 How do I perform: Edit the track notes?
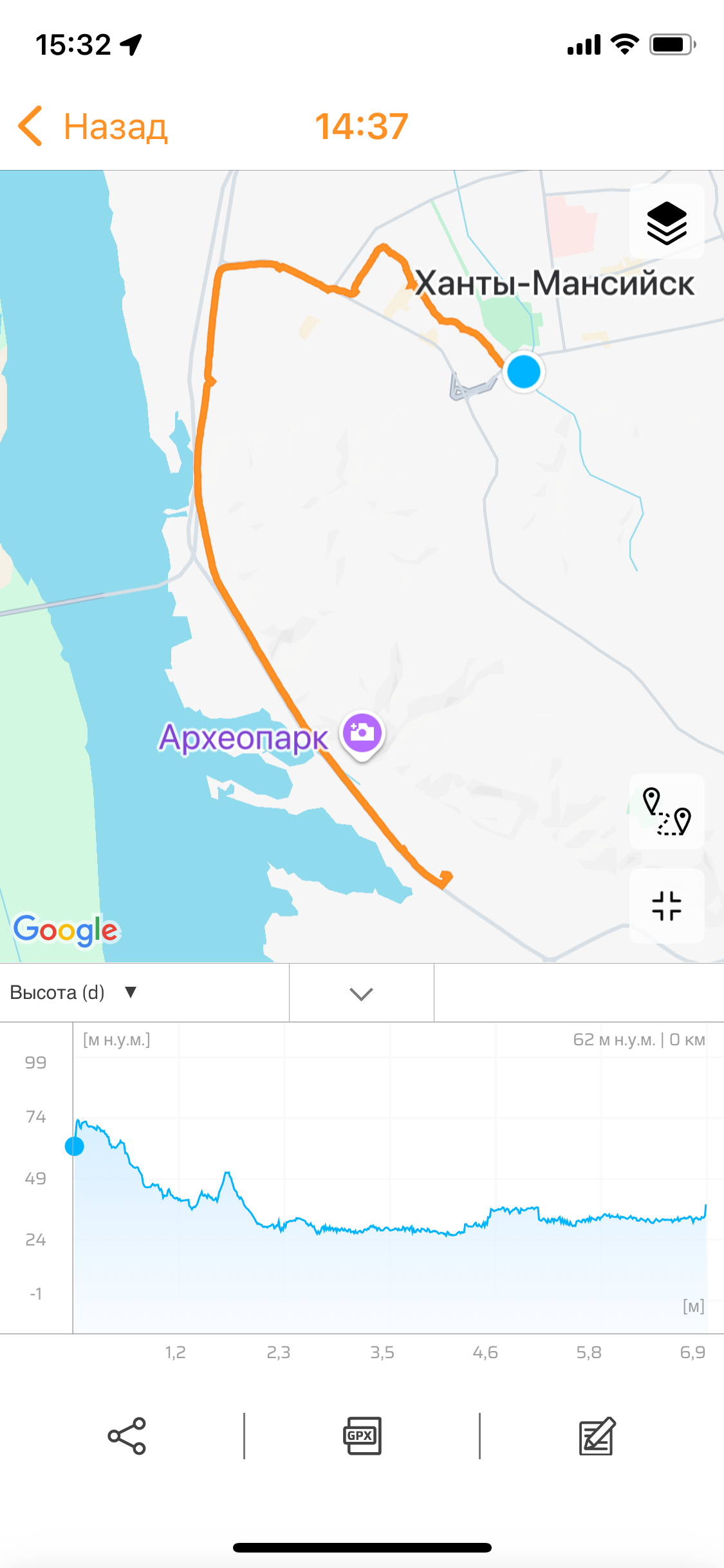point(597,1436)
